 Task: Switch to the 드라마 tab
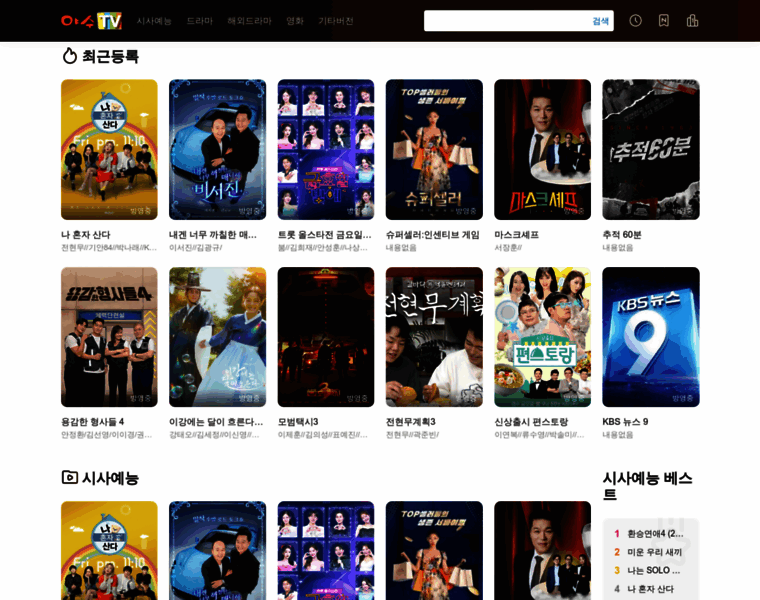click(x=199, y=21)
